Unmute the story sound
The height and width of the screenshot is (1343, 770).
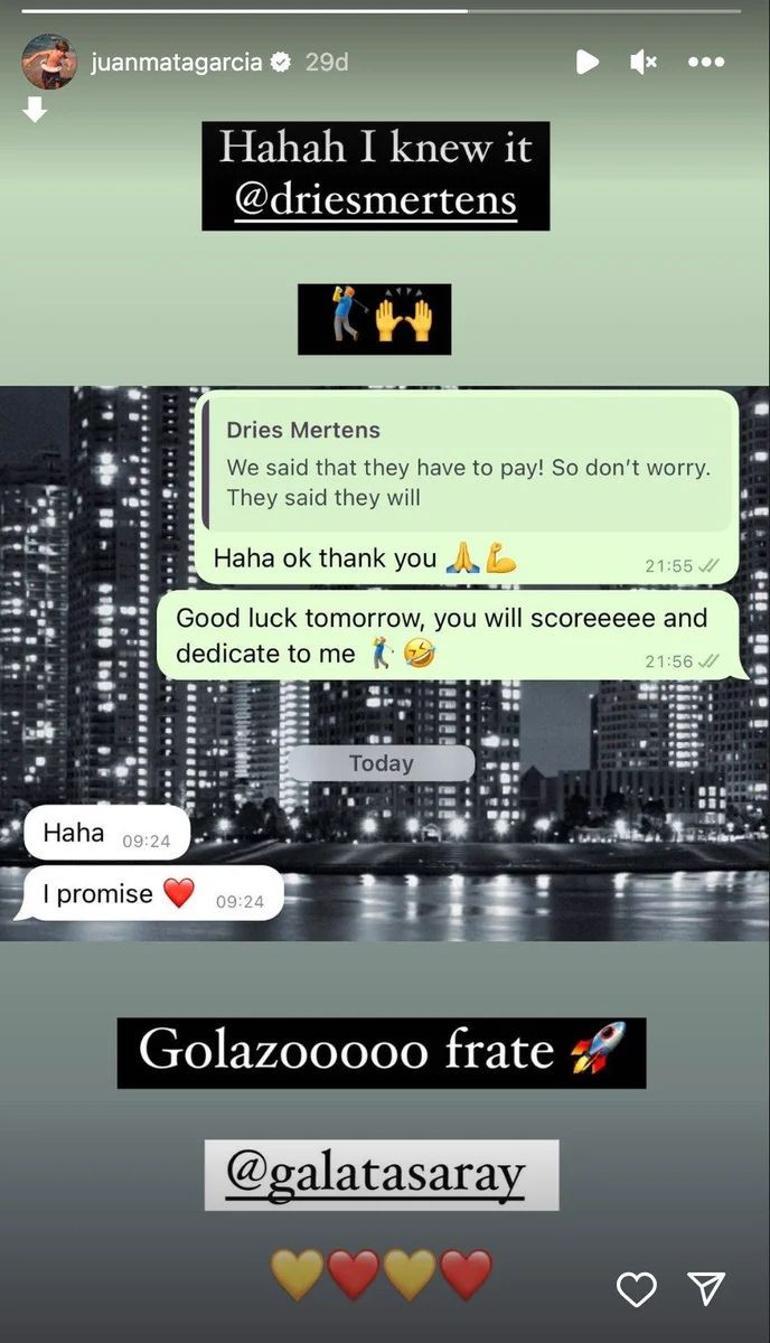point(643,62)
